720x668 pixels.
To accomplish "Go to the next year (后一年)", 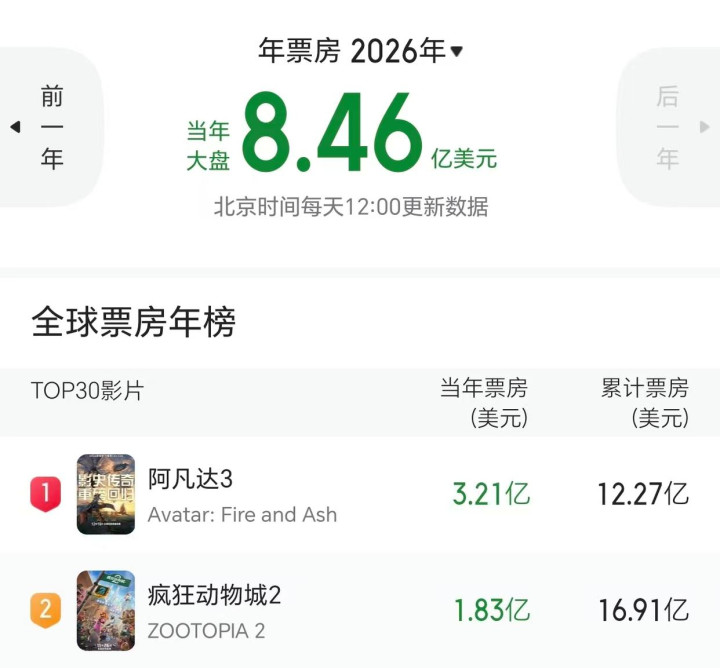I will tap(668, 127).
